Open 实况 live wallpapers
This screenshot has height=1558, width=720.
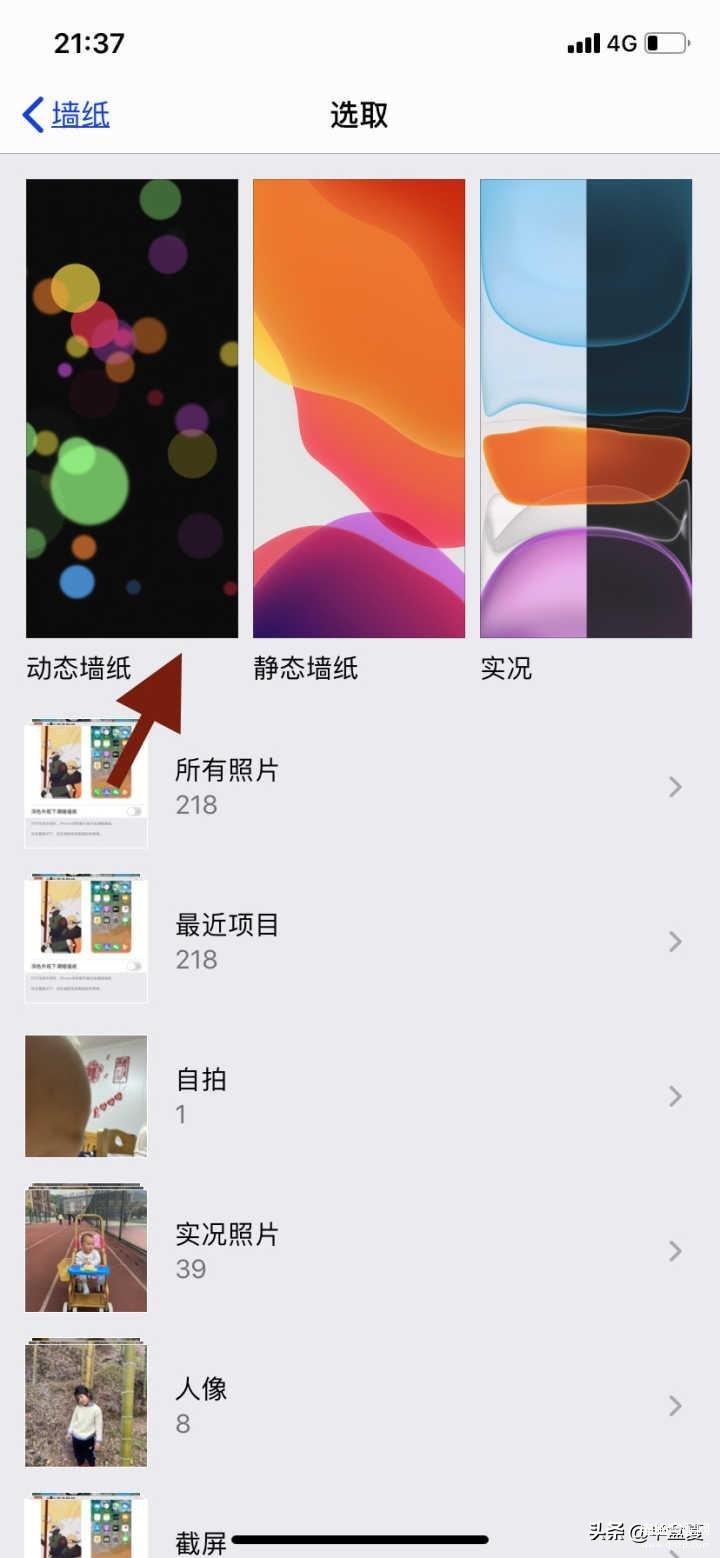pyautogui.click(x=585, y=408)
